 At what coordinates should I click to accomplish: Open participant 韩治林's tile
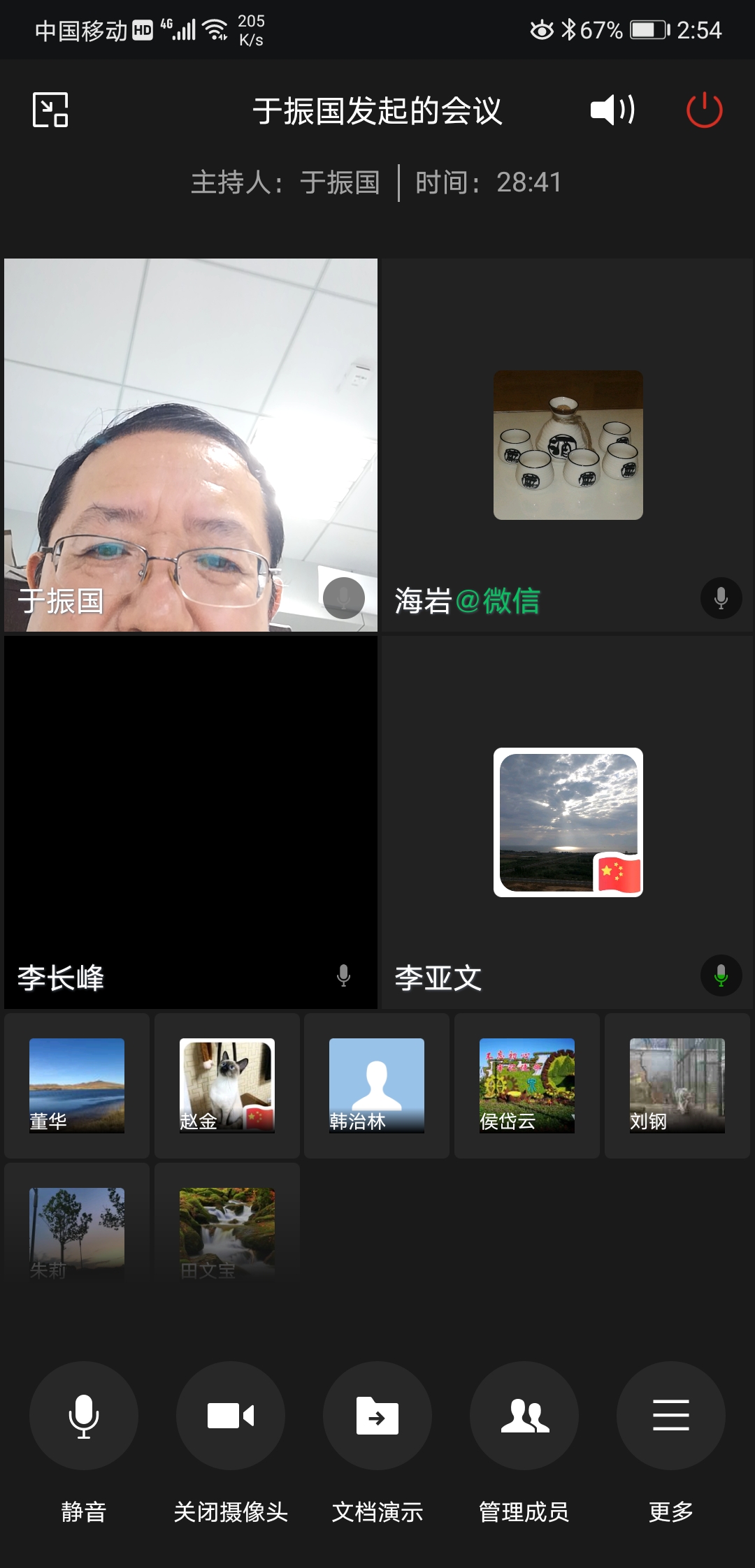tap(377, 1085)
